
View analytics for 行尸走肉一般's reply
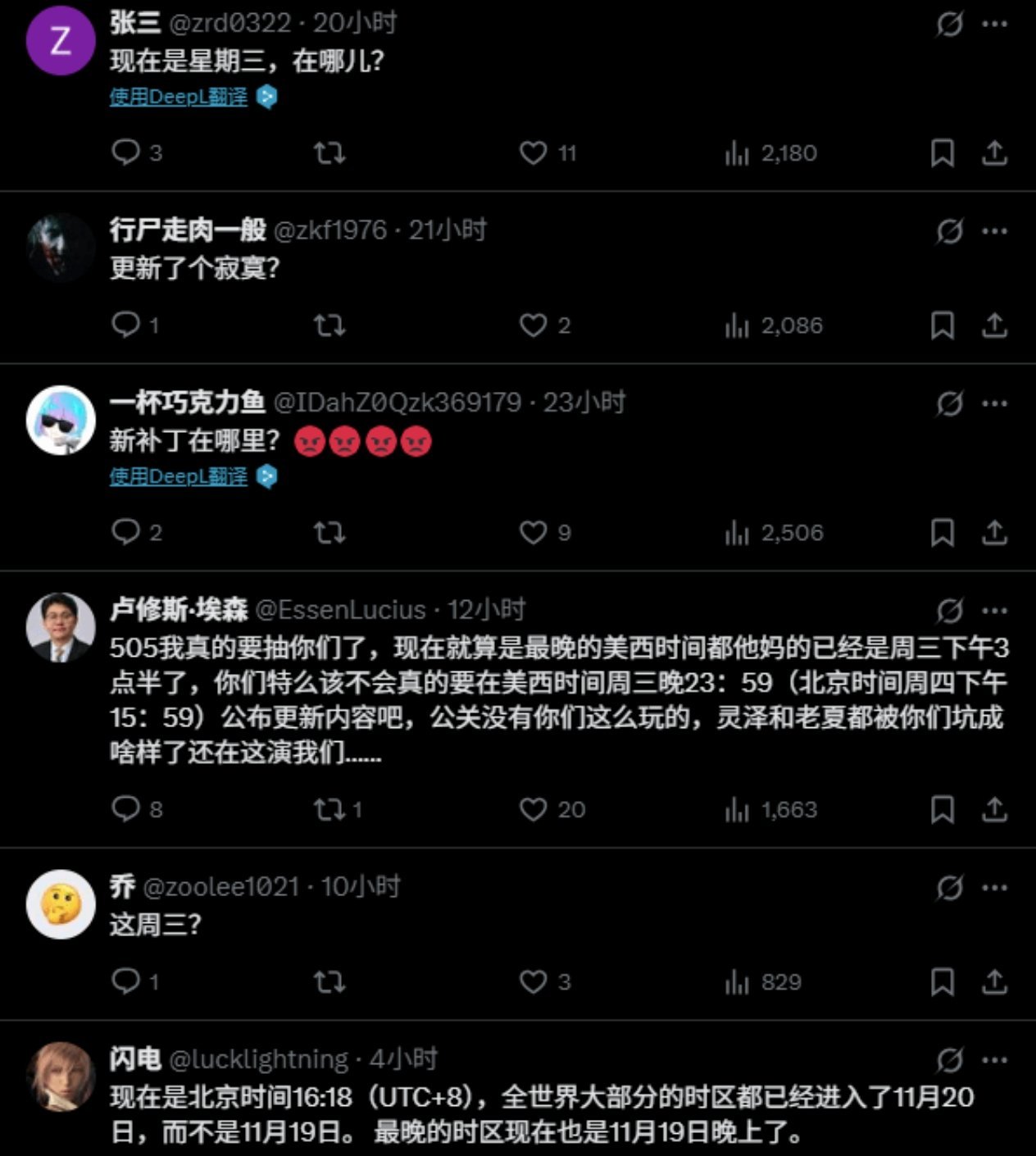pos(737,325)
